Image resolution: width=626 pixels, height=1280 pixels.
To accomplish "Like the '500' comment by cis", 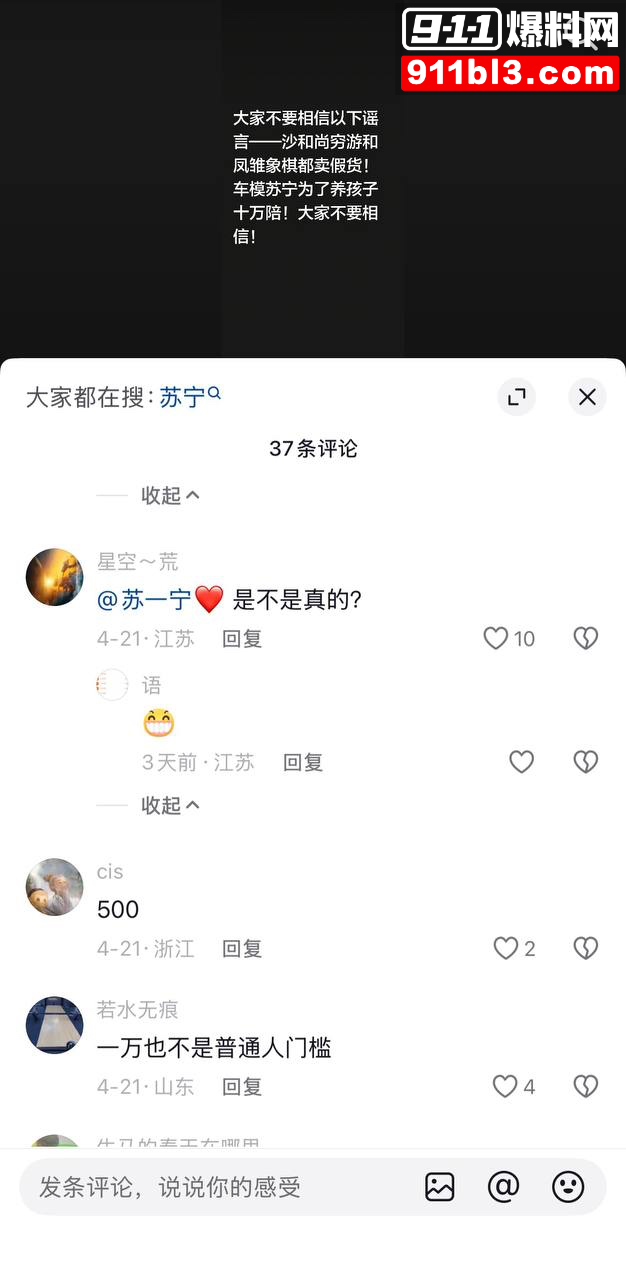I will point(506,948).
